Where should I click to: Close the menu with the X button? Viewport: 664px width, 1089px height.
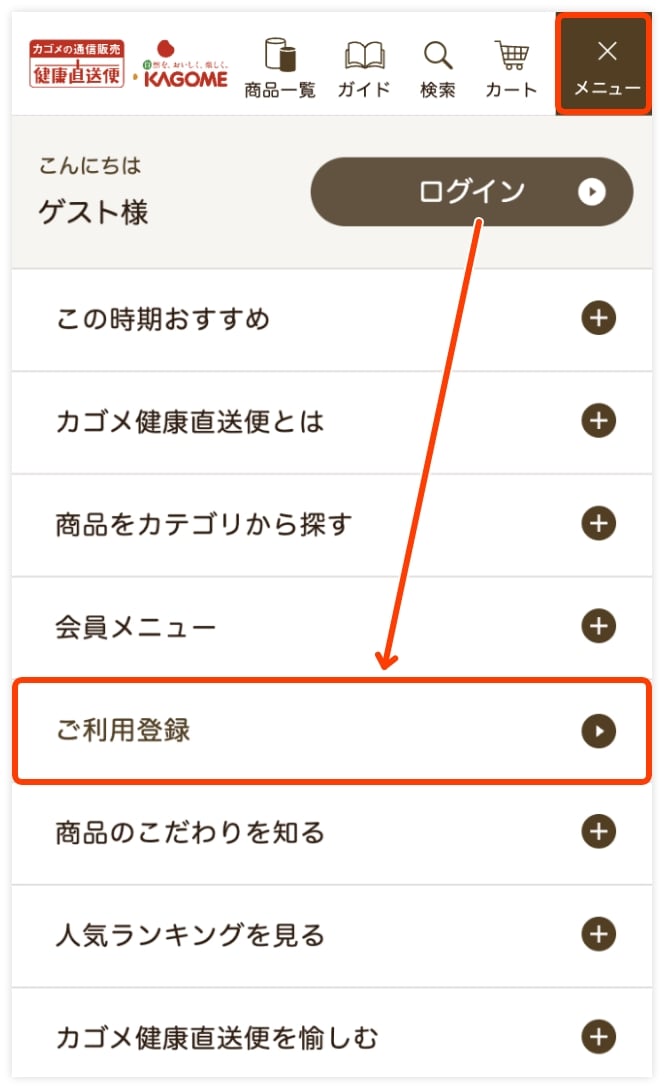[x=604, y=65]
